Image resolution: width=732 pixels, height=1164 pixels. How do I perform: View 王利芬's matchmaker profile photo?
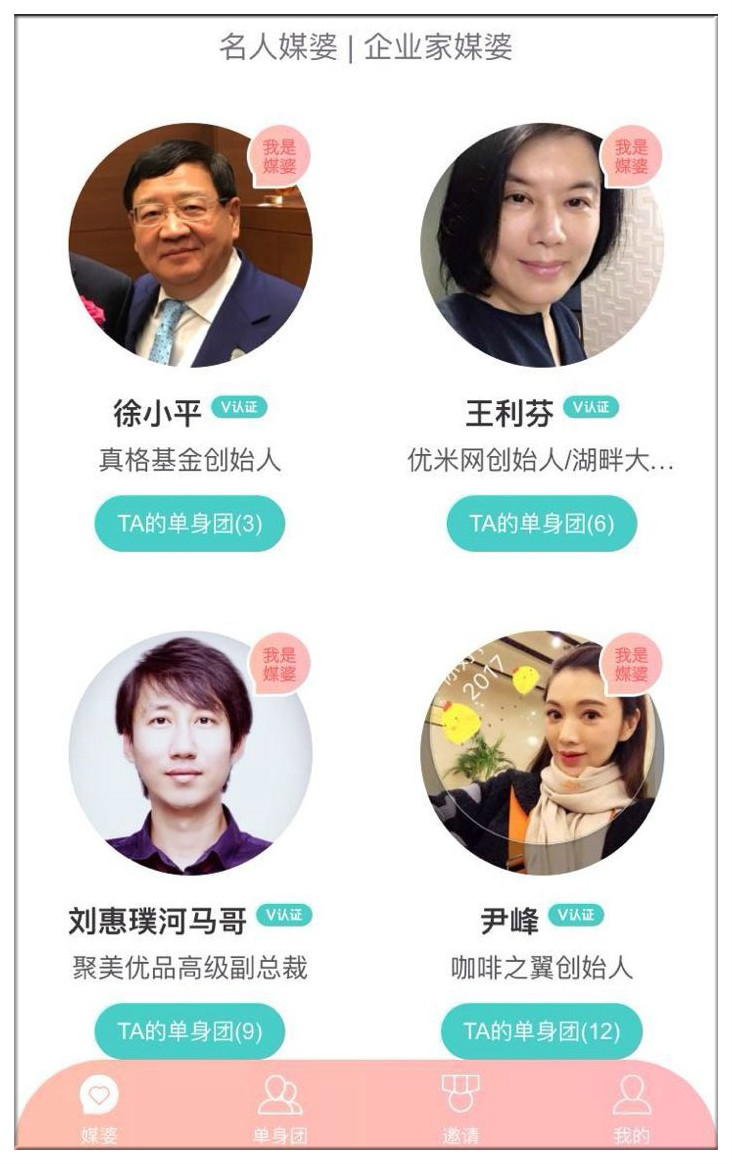coord(541,246)
